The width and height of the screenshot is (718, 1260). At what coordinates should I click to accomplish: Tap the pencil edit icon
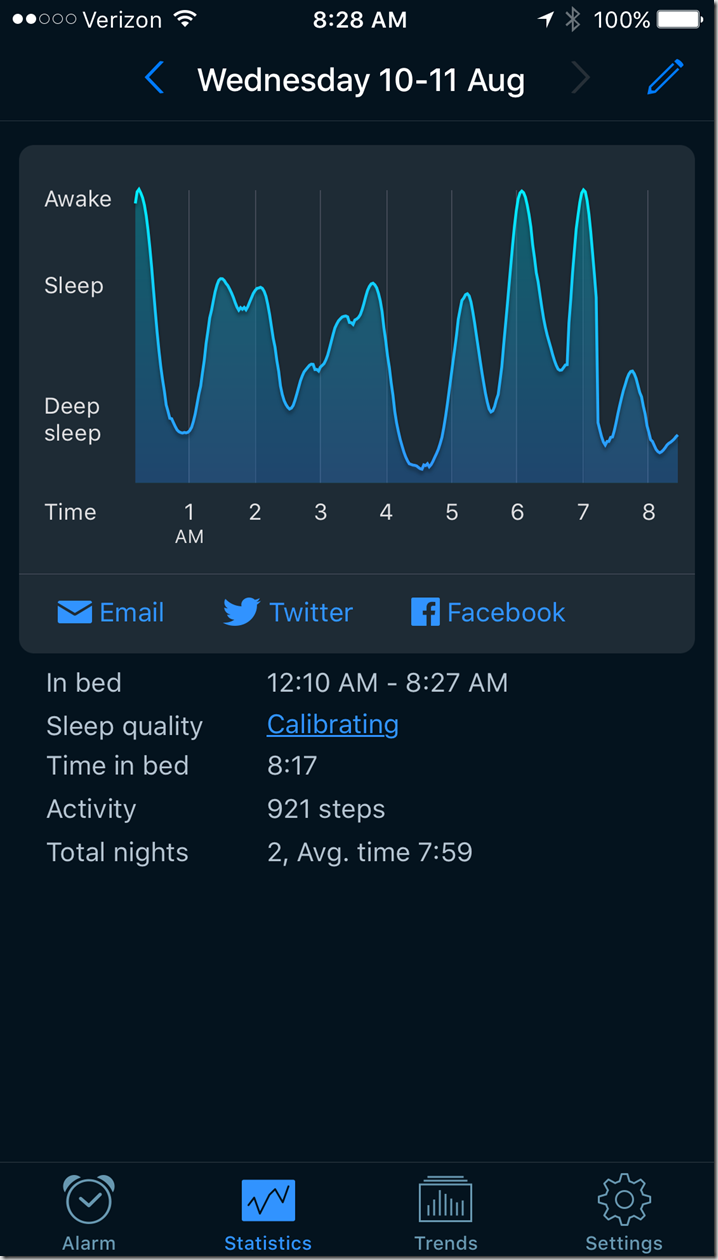(x=665, y=78)
